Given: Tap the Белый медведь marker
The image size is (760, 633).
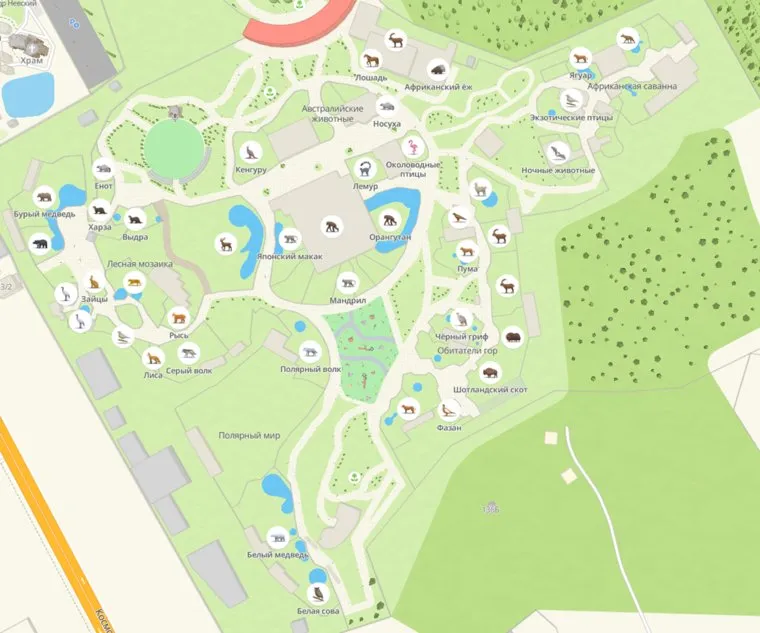Looking at the screenshot, I should click(x=277, y=537).
